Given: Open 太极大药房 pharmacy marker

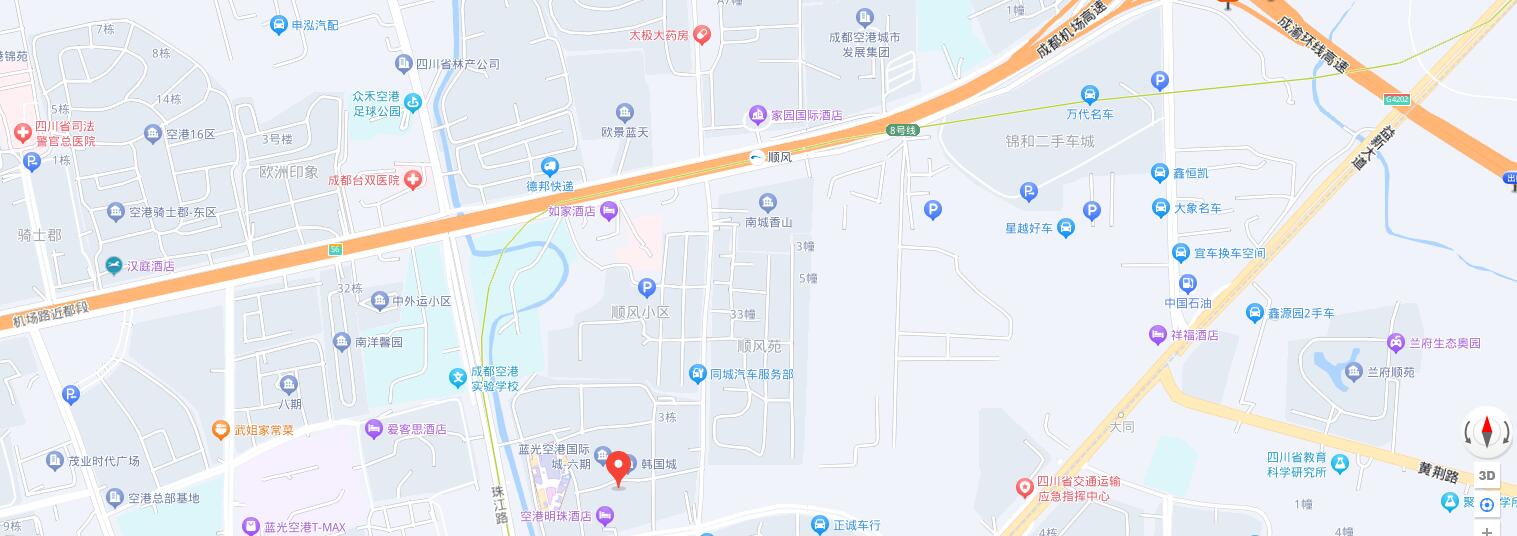Looking at the screenshot, I should tap(701, 35).
